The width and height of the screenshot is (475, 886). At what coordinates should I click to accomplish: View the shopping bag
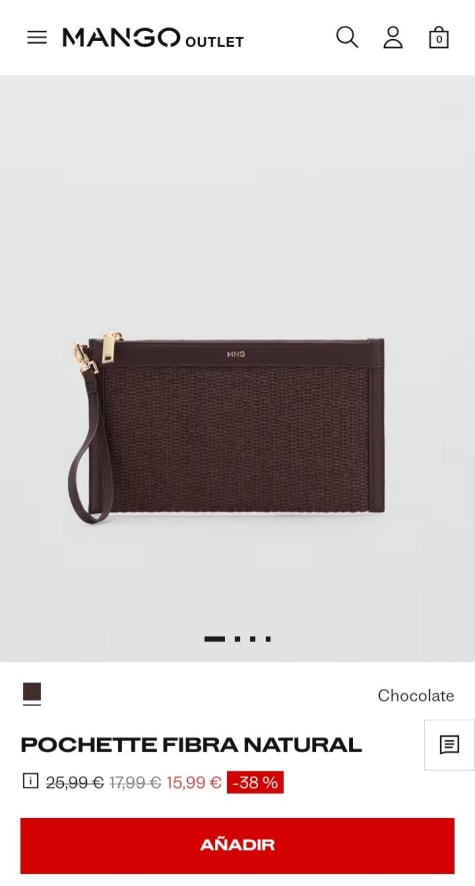[x=439, y=37]
